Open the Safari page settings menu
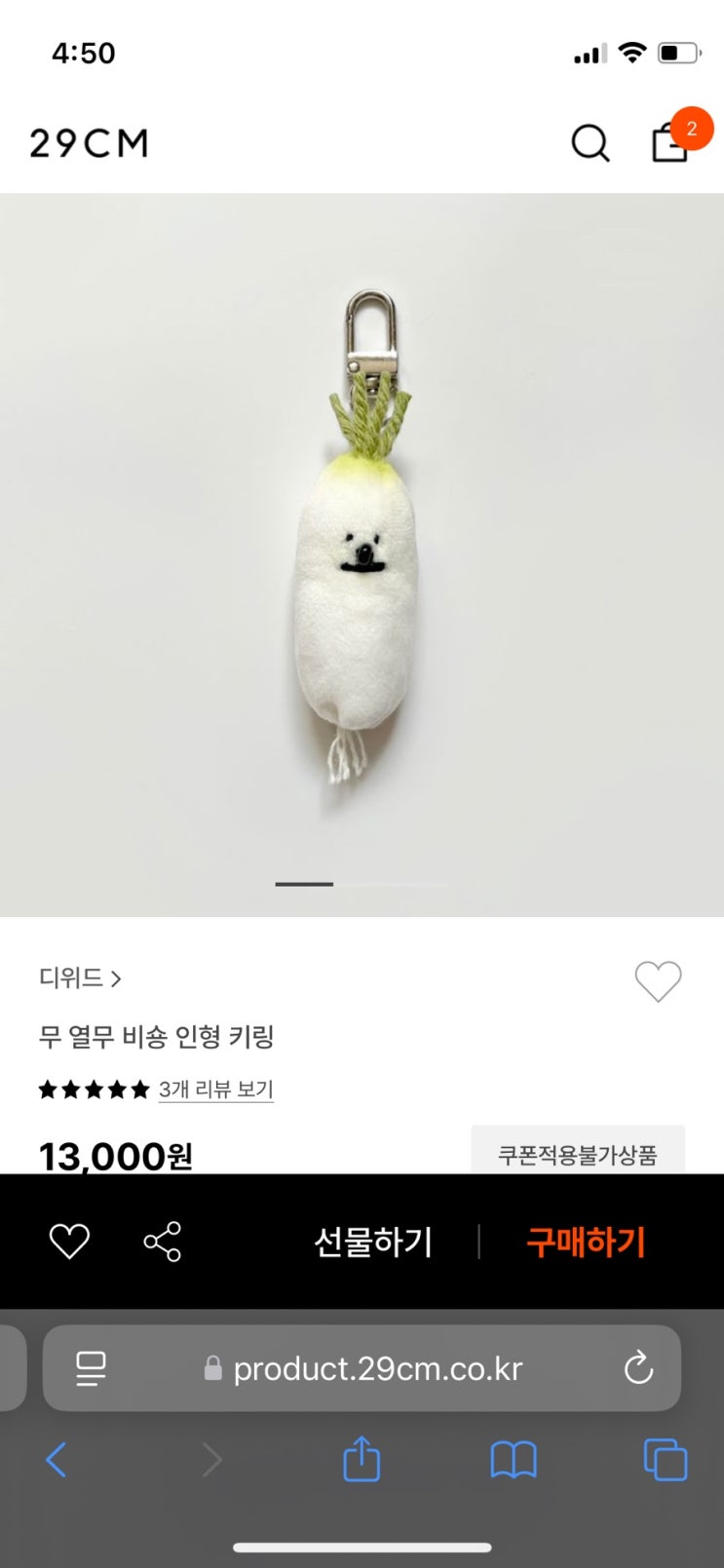 [x=91, y=1368]
